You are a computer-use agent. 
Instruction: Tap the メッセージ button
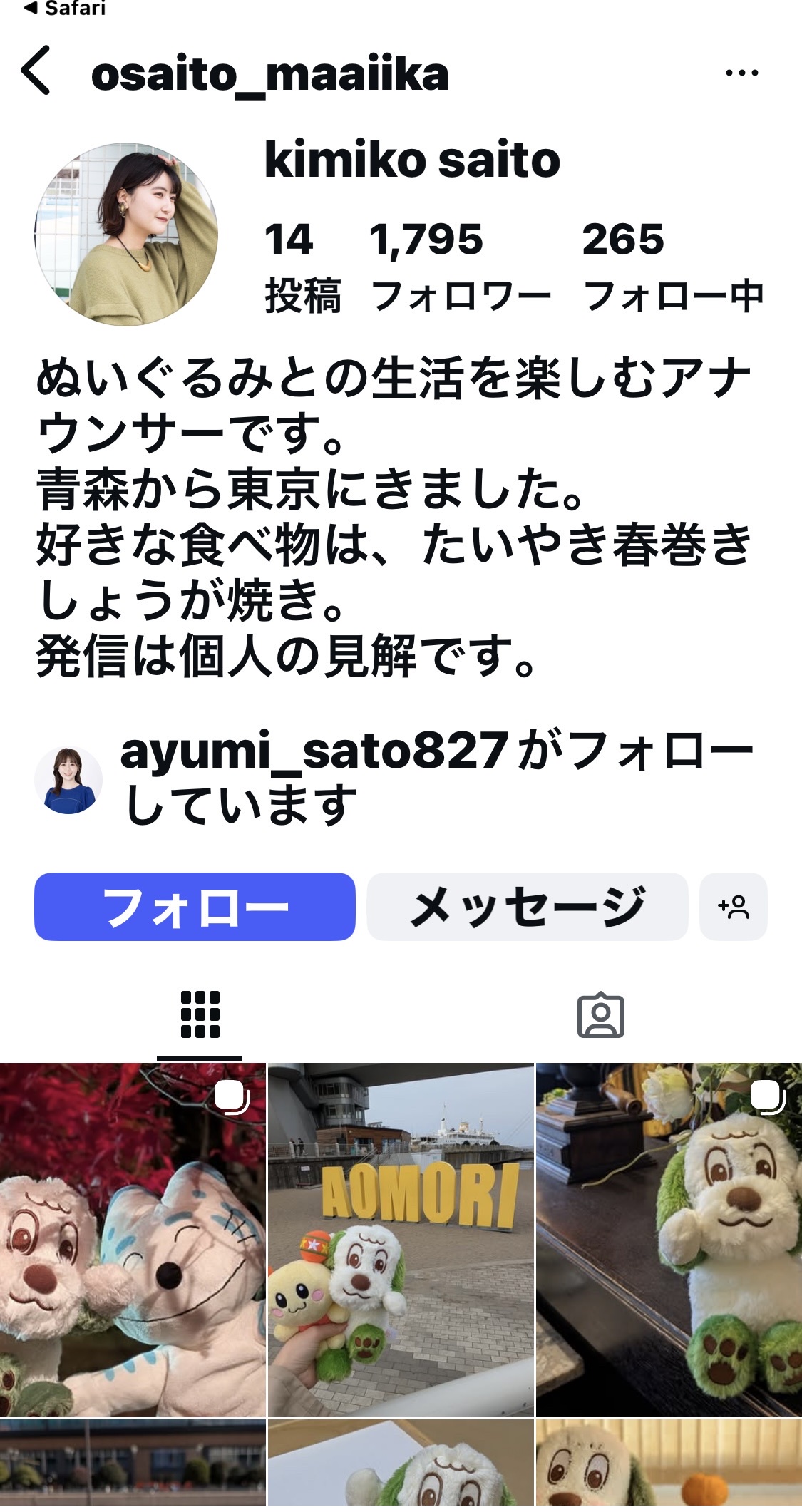pos(527,907)
